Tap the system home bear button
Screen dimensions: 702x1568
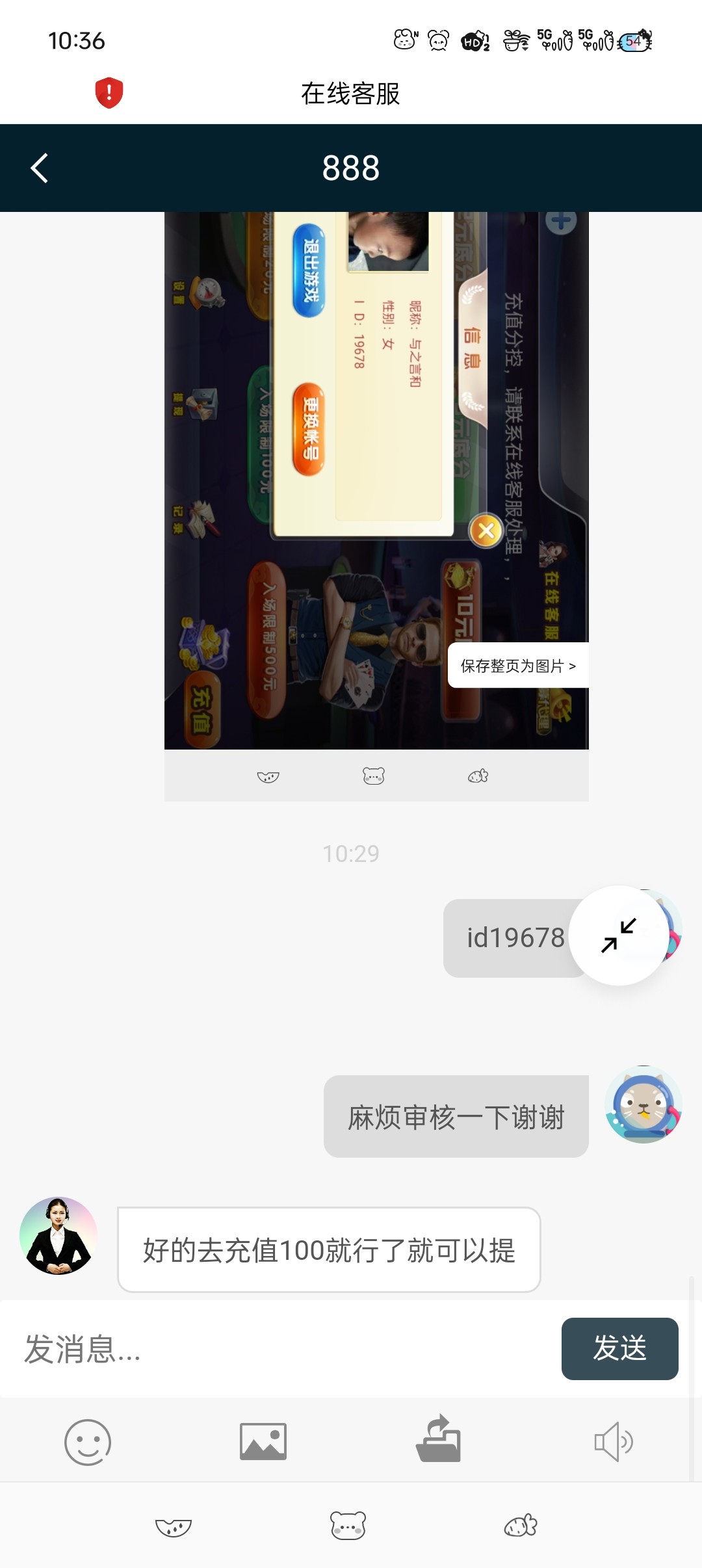pyautogui.click(x=348, y=1525)
